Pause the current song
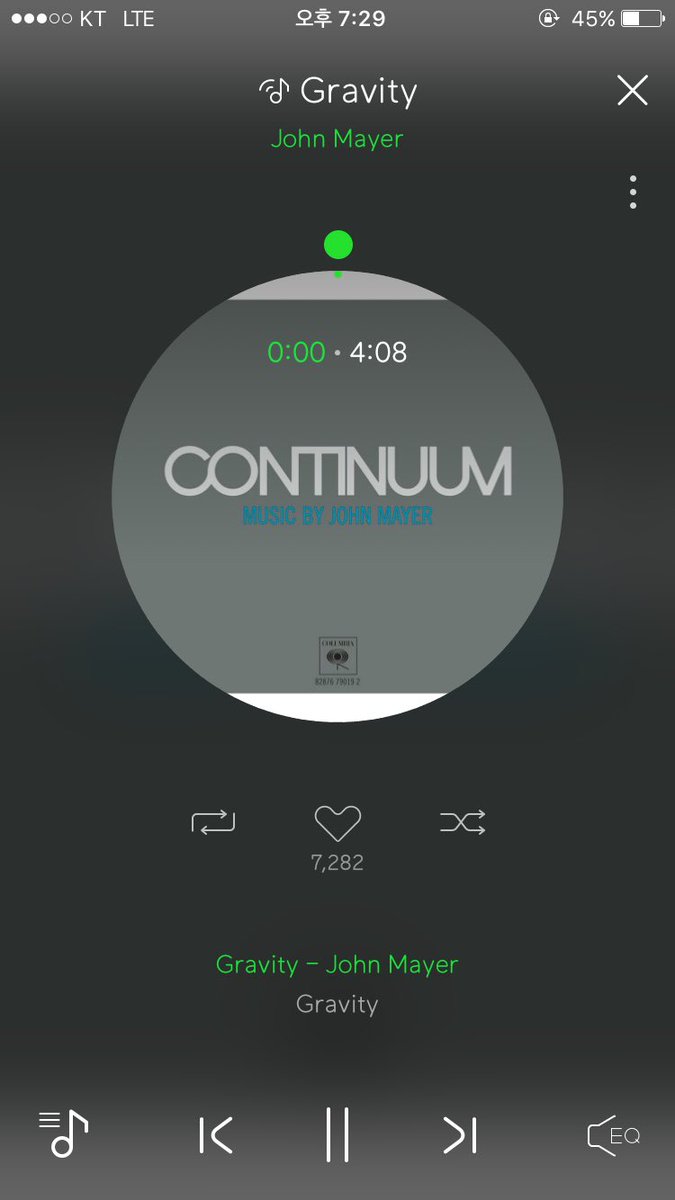 [338, 1135]
